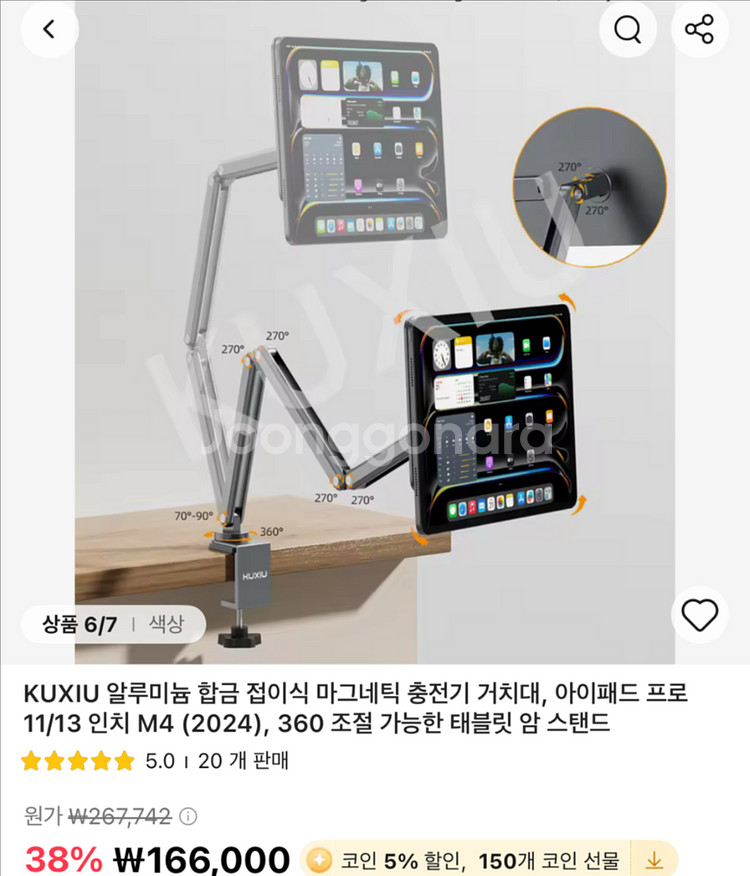
Task: Tap the fifth star of the product rating
Action: tap(120, 763)
